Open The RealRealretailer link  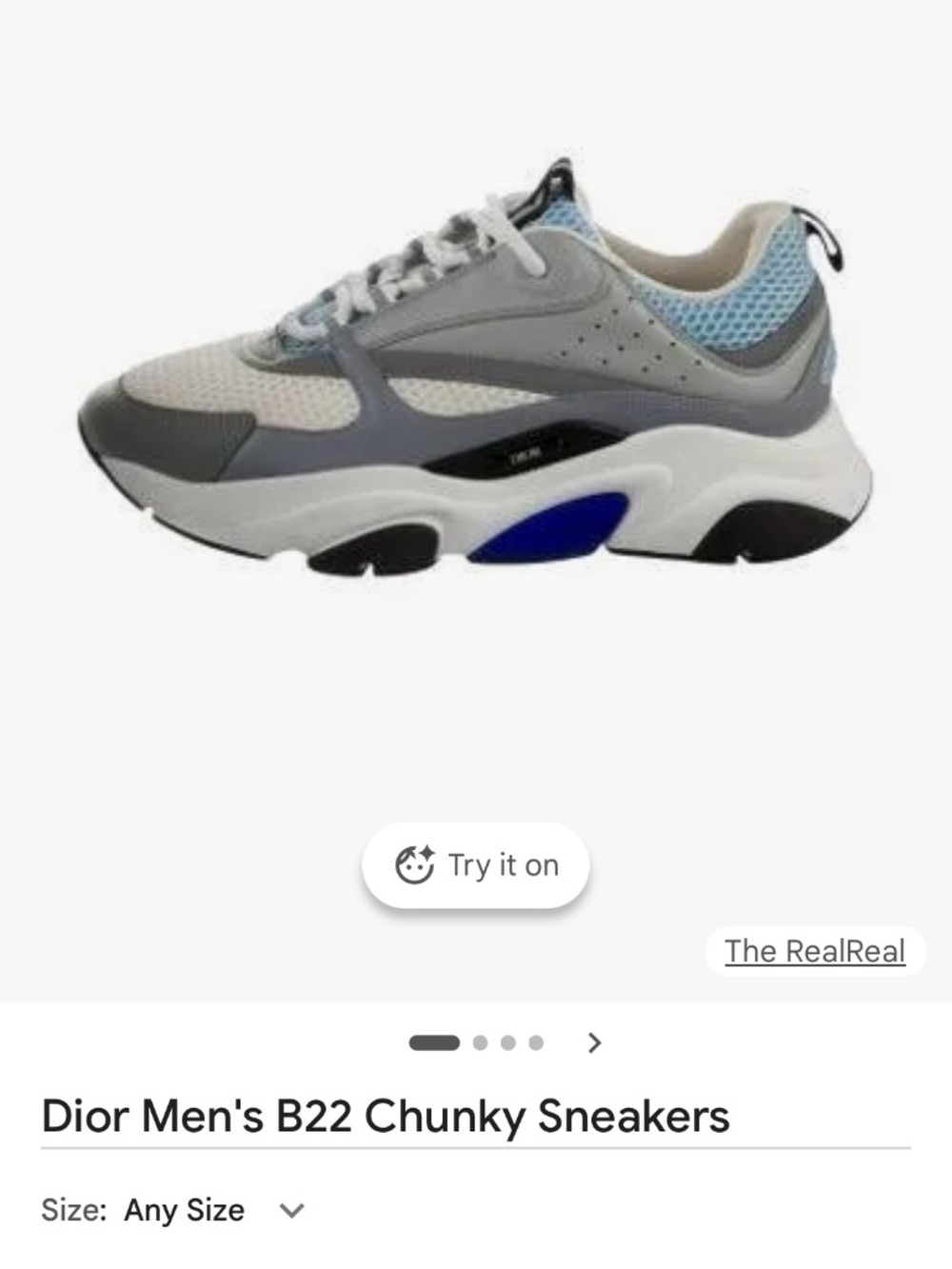pos(814,949)
